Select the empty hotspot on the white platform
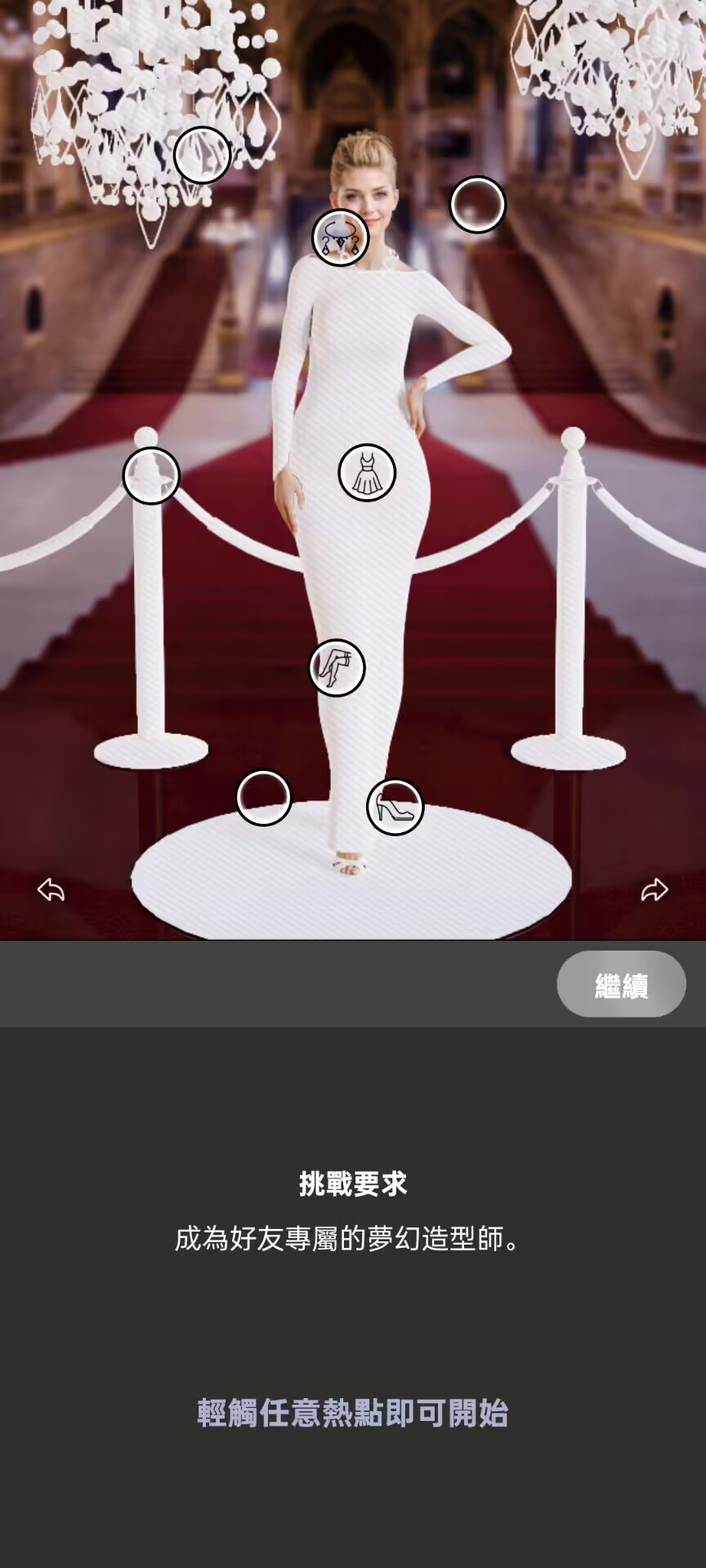The image size is (706, 1568). tap(263, 797)
